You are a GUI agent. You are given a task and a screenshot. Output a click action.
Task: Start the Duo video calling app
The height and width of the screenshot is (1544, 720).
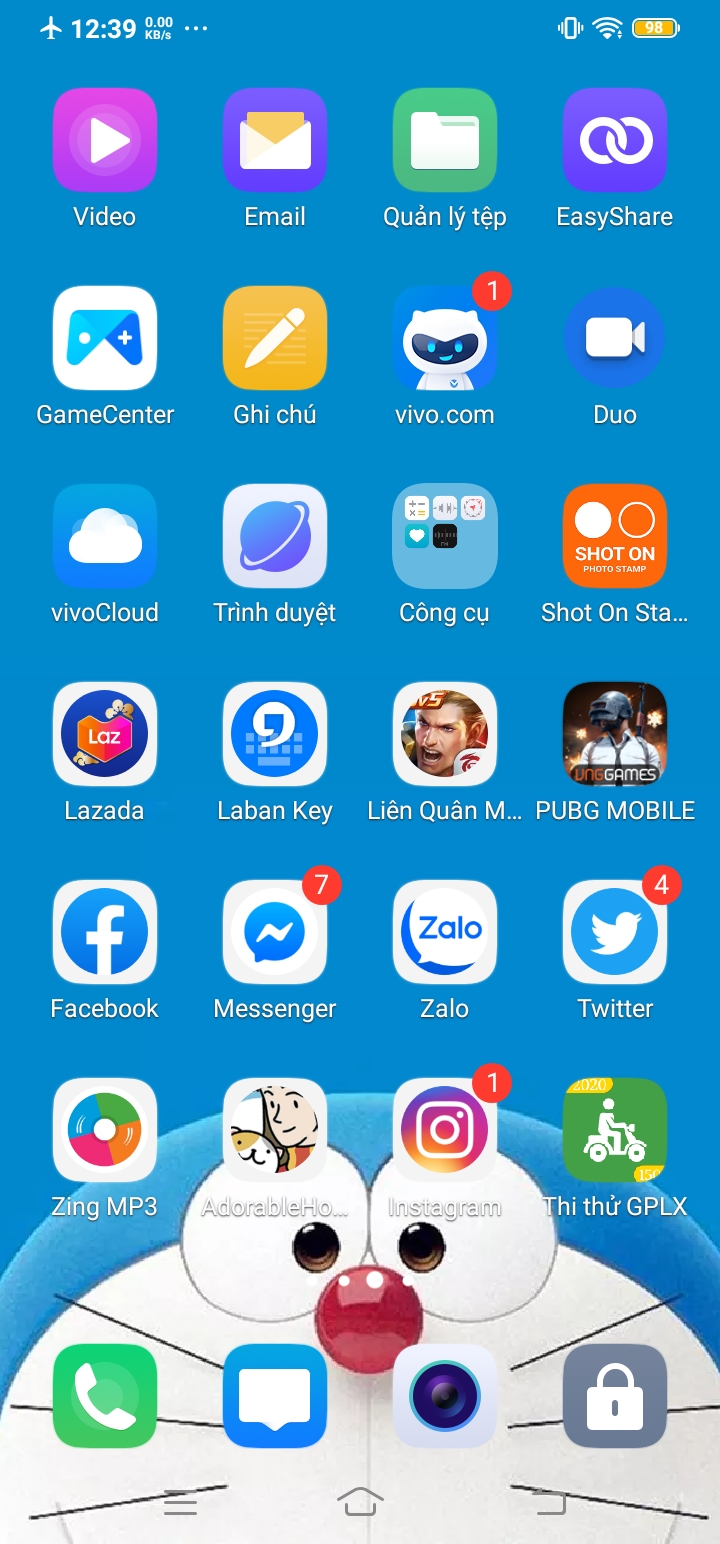[615, 338]
